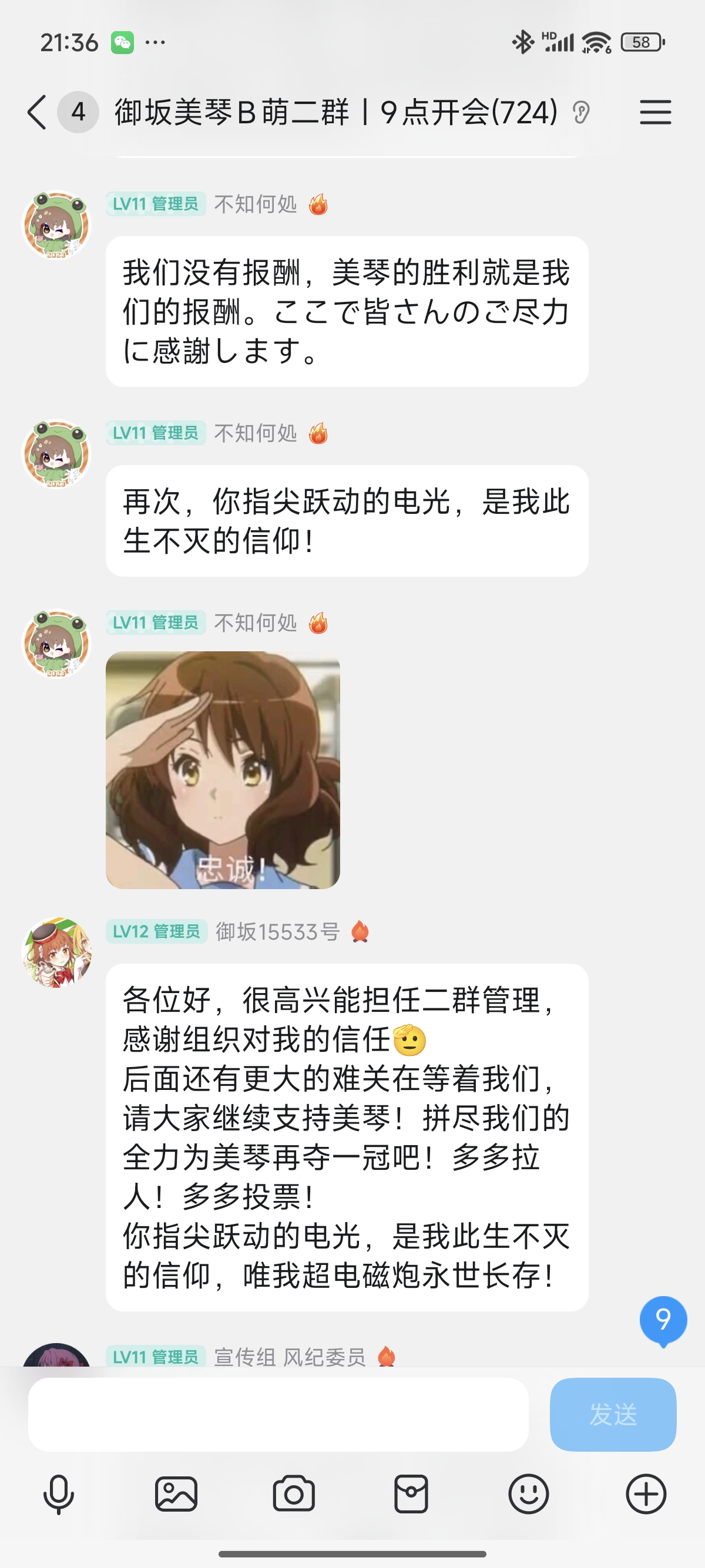Focus the message text input box

278,1415
